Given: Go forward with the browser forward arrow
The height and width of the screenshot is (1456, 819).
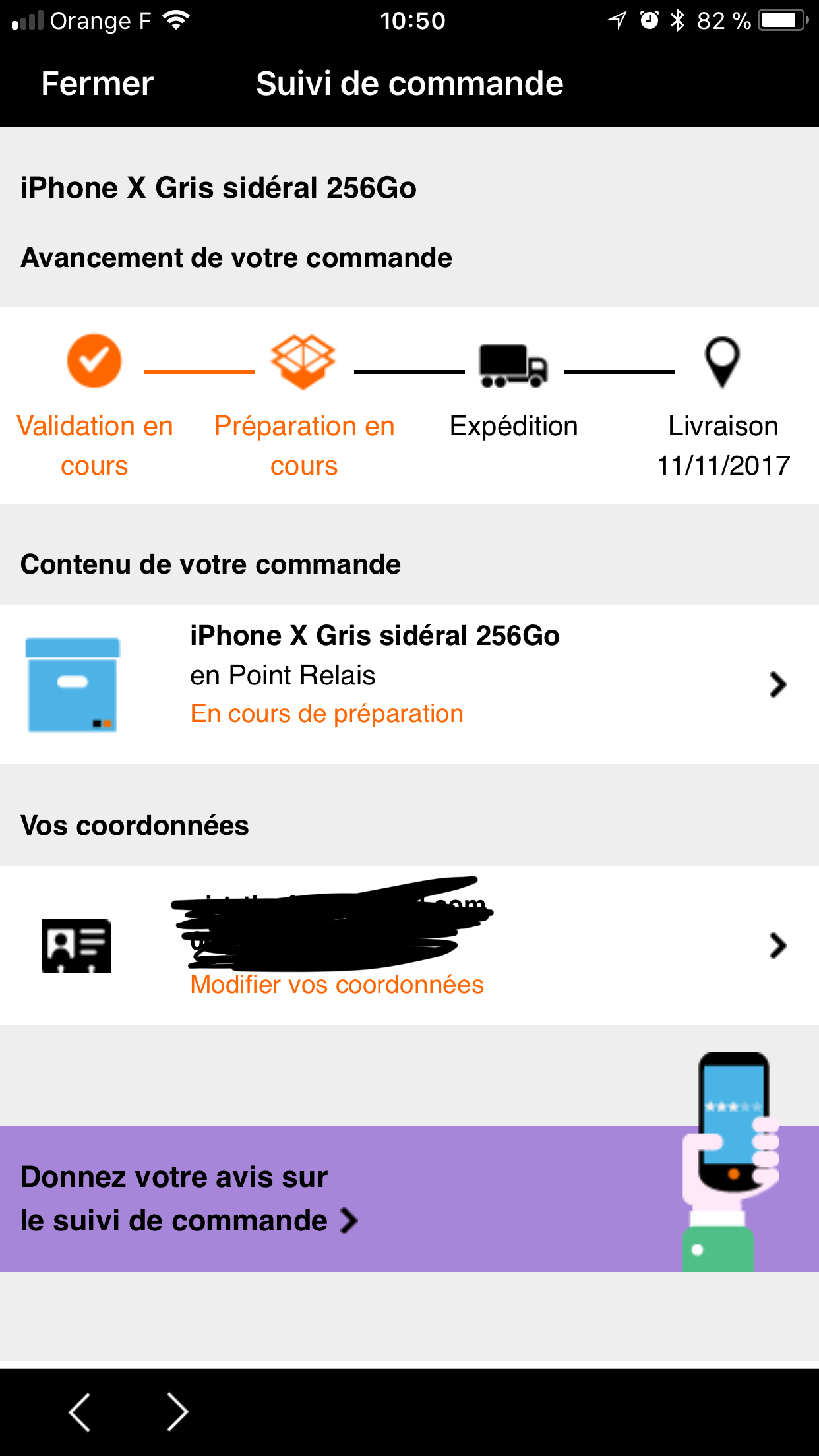Looking at the screenshot, I should coord(177,1412).
